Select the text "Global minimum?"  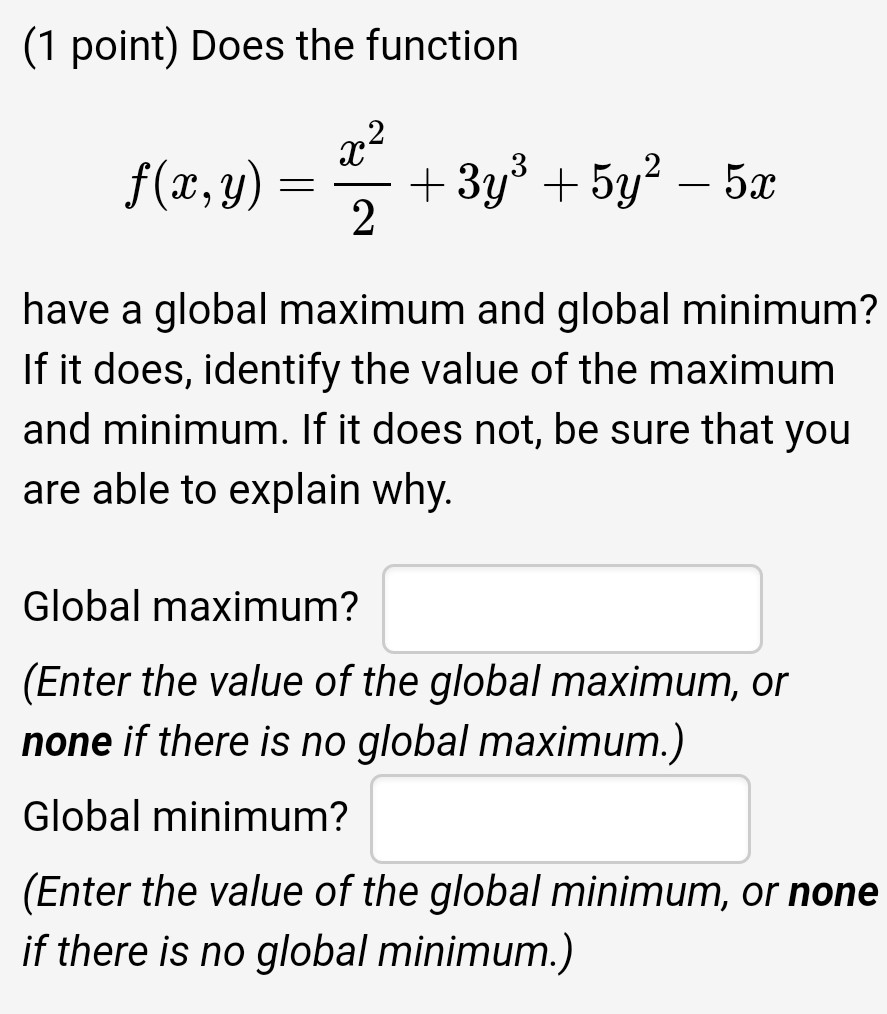point(184,815)
